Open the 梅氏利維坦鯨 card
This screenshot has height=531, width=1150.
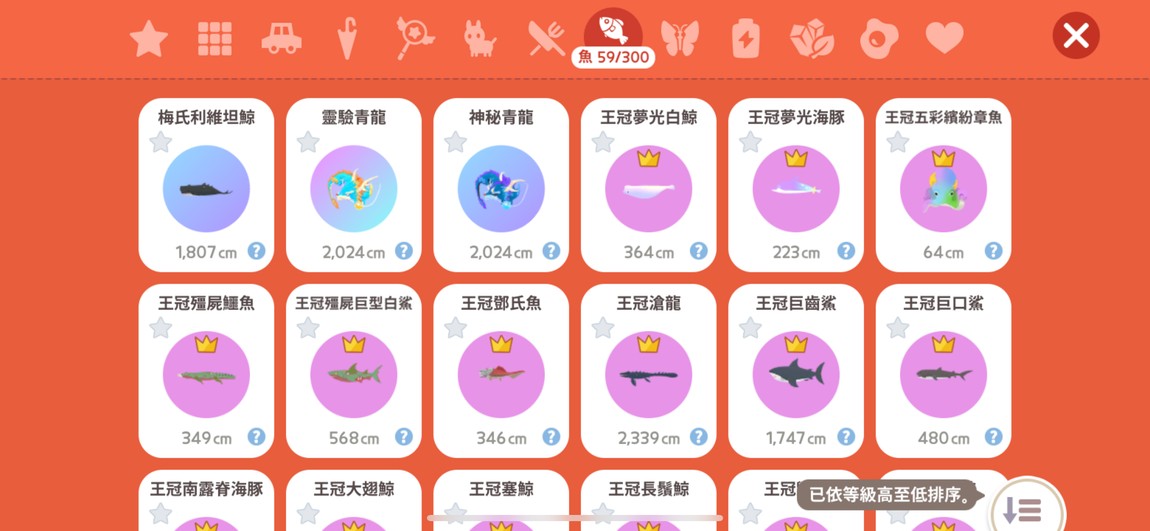pos(206,188)
